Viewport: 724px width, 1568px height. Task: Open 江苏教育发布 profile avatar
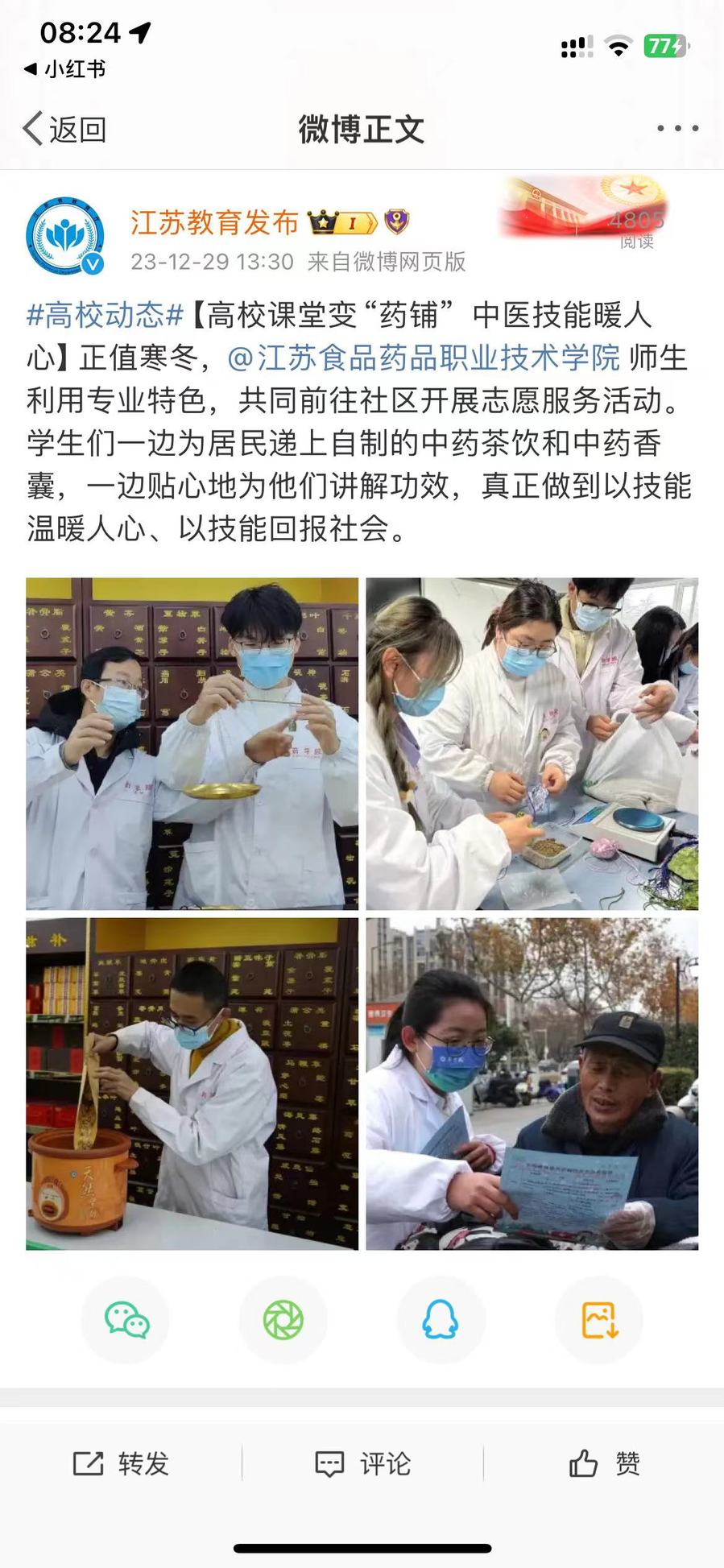coord(65,237)
